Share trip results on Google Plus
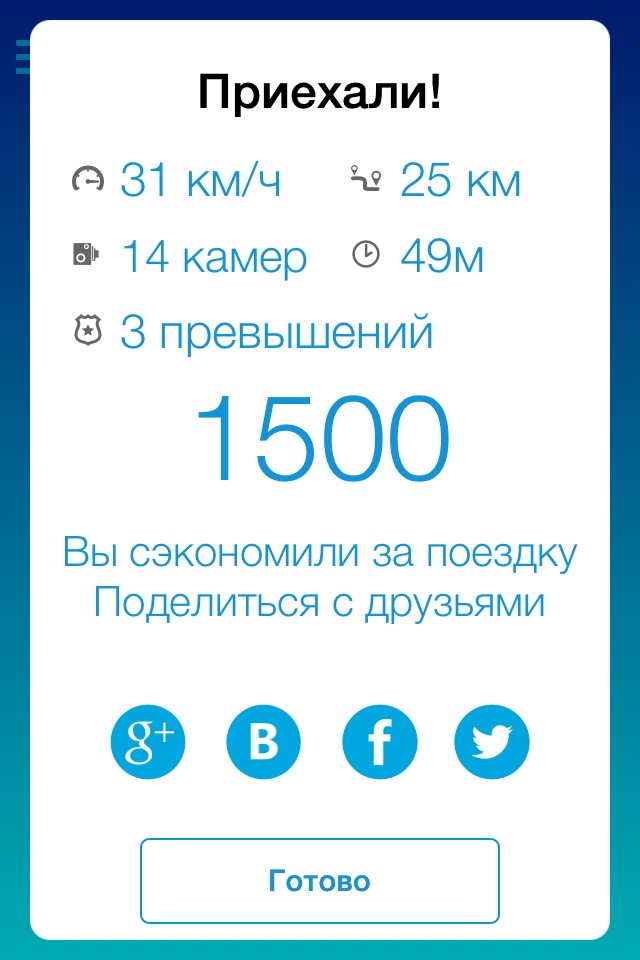Viewport: 640px width, 960px height. tap(148, 742)
